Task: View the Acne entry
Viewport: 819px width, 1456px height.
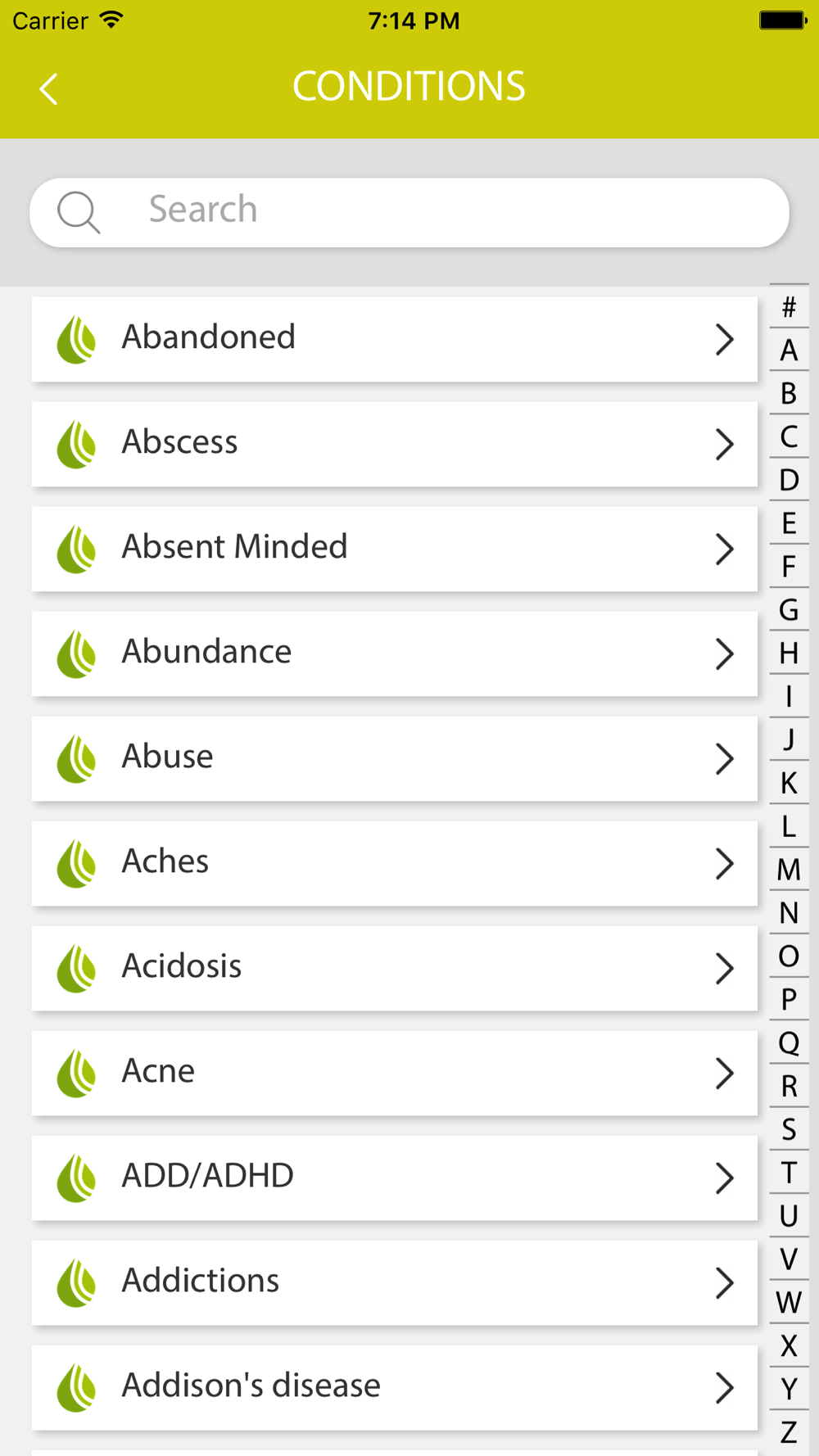Action: 394,1072
